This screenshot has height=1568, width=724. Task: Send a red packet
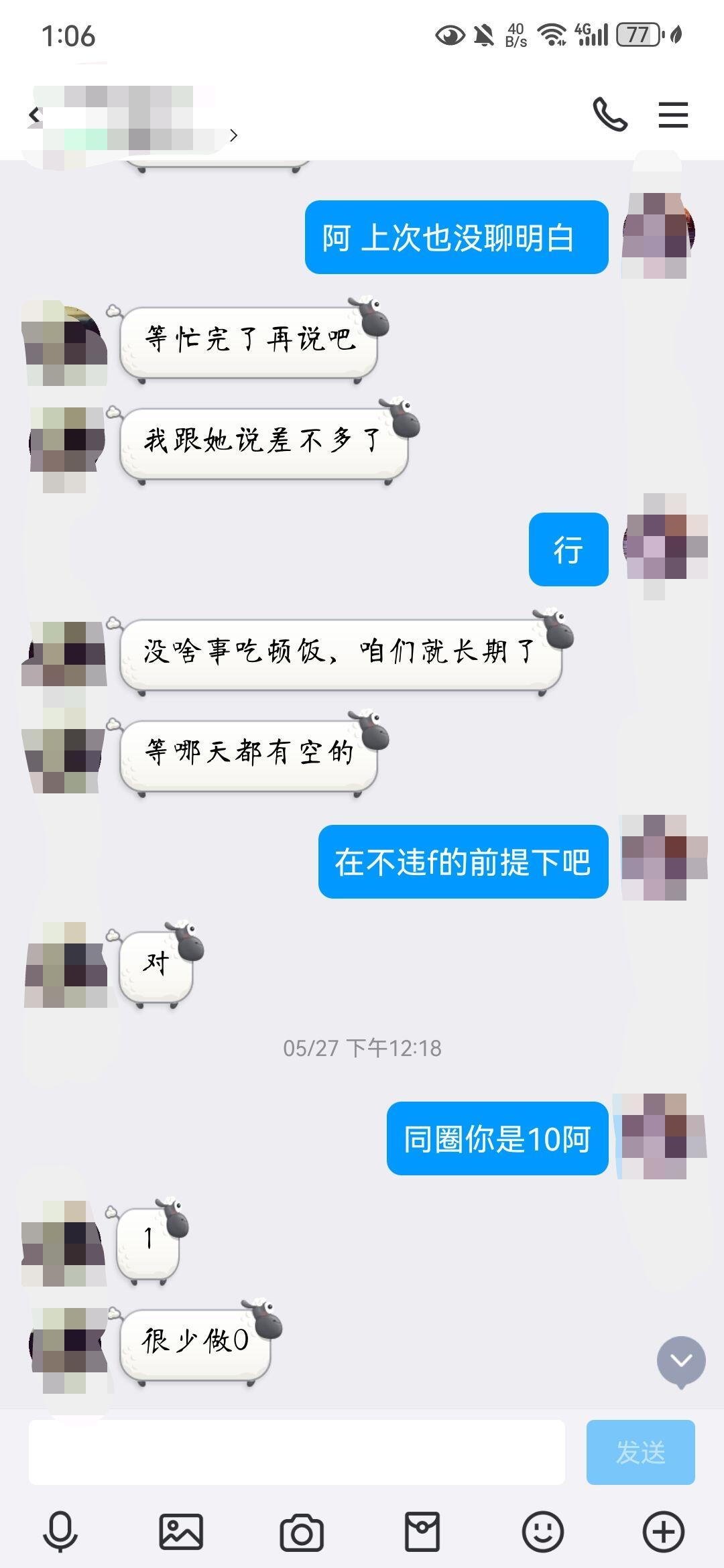pyautogui.click(x=422, y=1532)
